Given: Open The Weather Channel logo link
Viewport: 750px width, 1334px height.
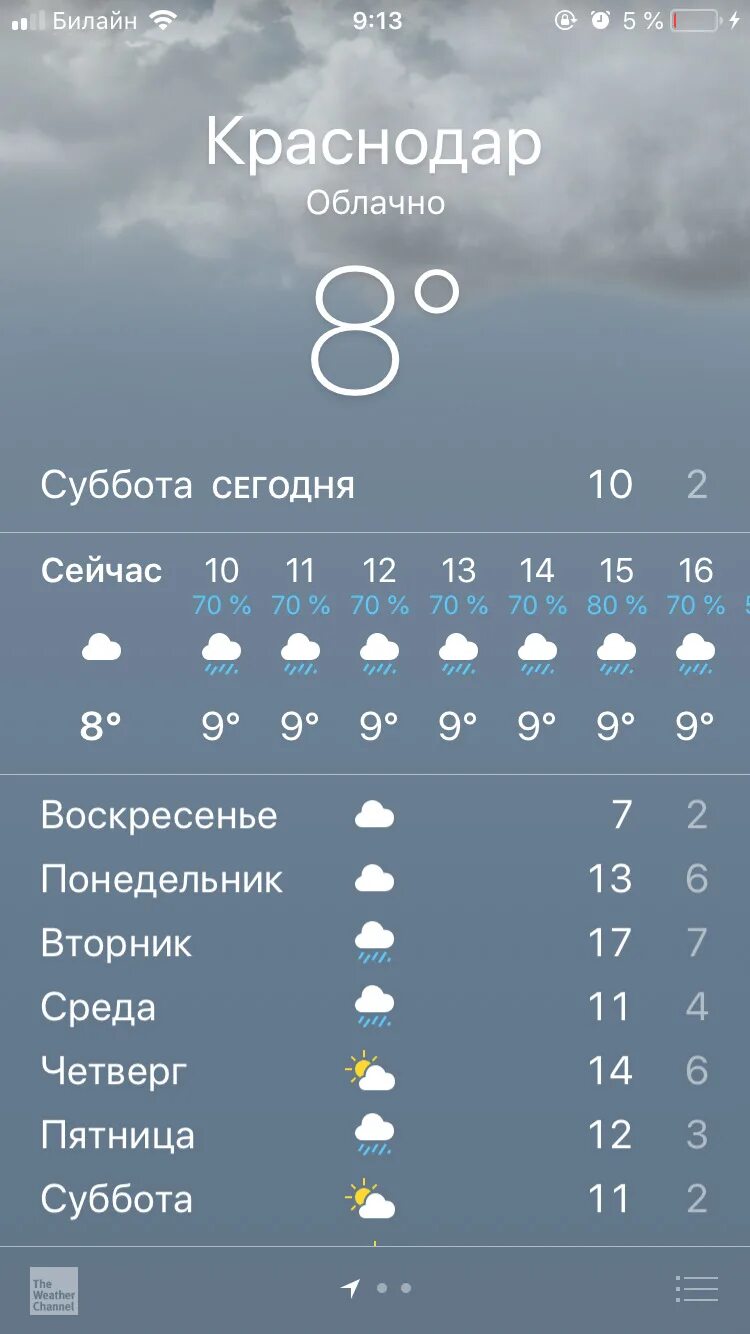Looking at the screenshot, I should 54,1290.
